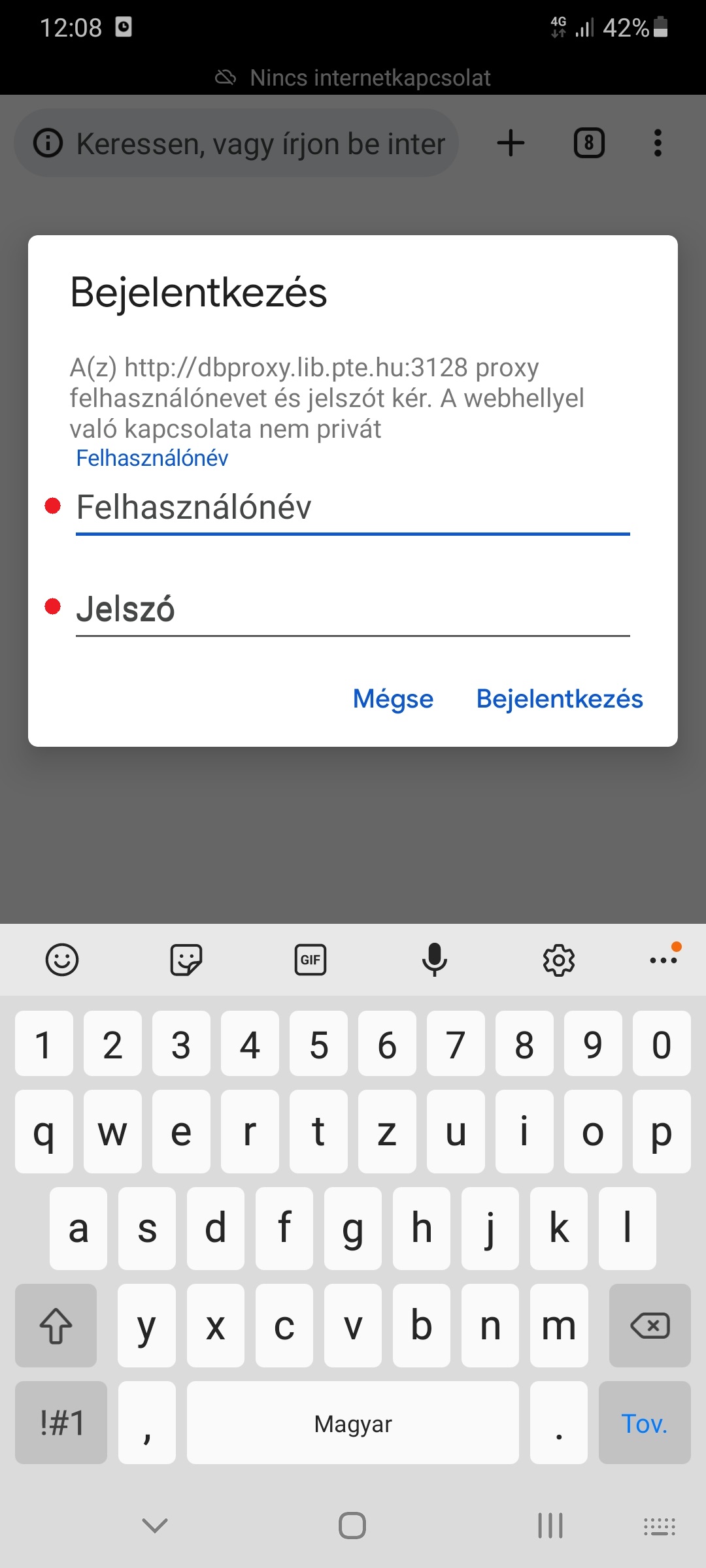Open the emoji picker on the keyboard
Screen dimensions: 706x1568
62,960
